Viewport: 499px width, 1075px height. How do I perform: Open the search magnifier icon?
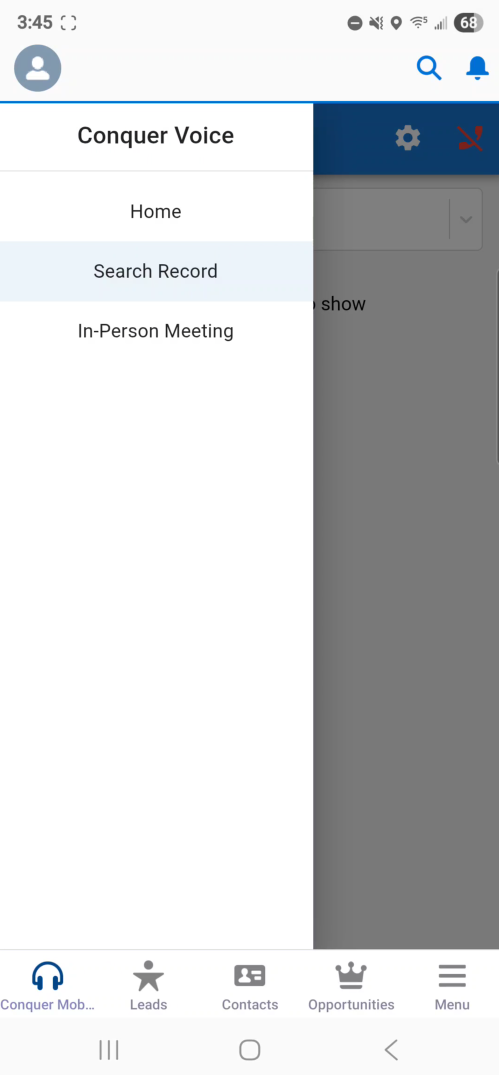429,68
